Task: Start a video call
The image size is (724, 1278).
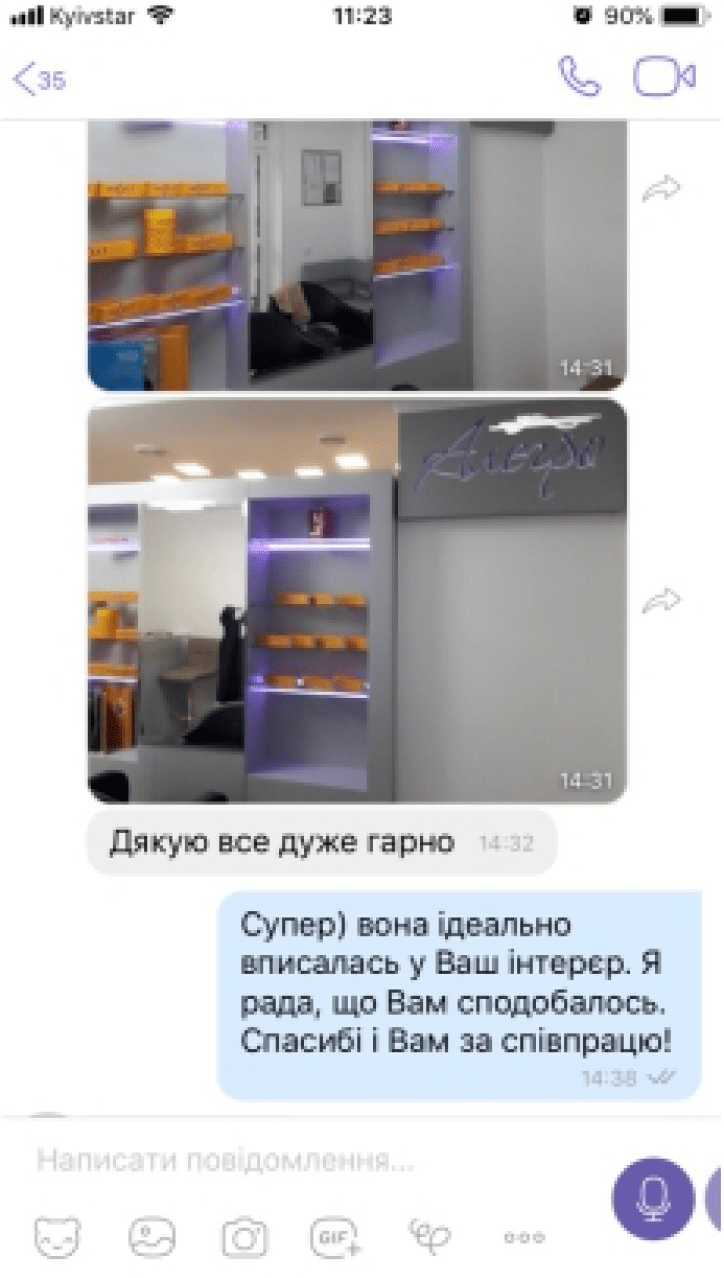Action: [664, 77]
